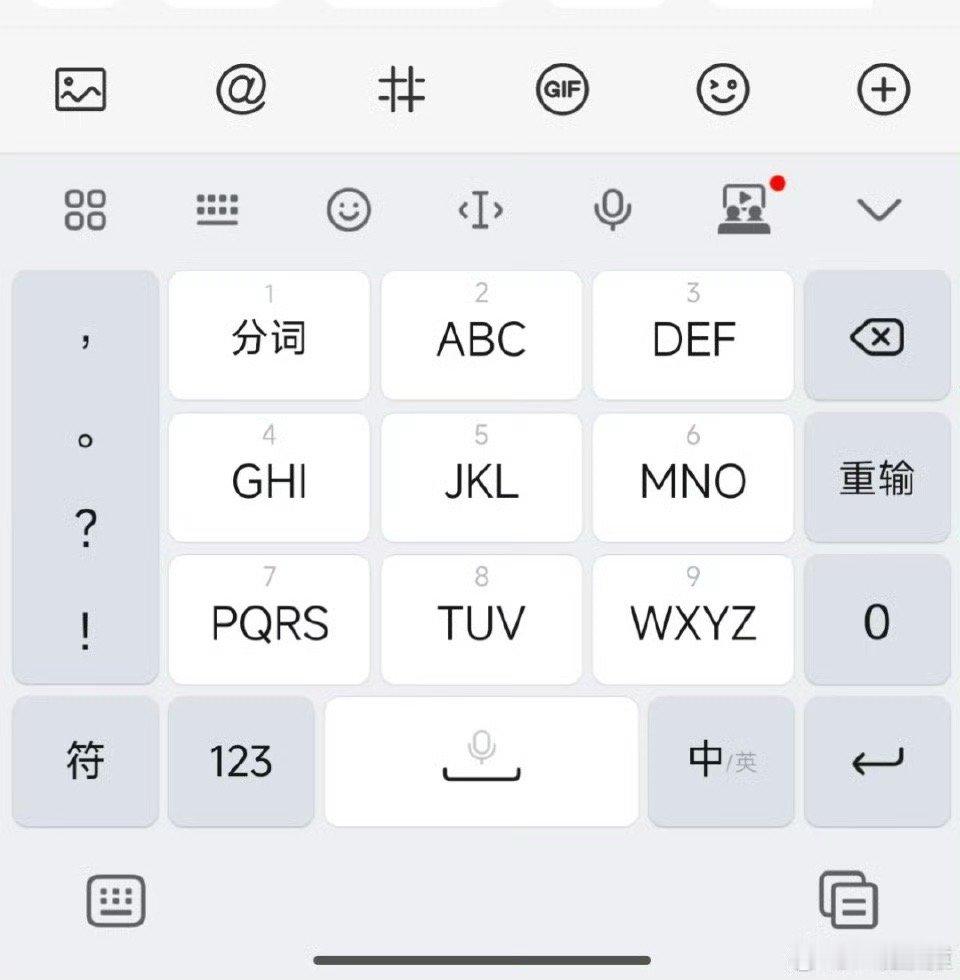Open the cursor text-editing icon

click(x=481, y=210)
